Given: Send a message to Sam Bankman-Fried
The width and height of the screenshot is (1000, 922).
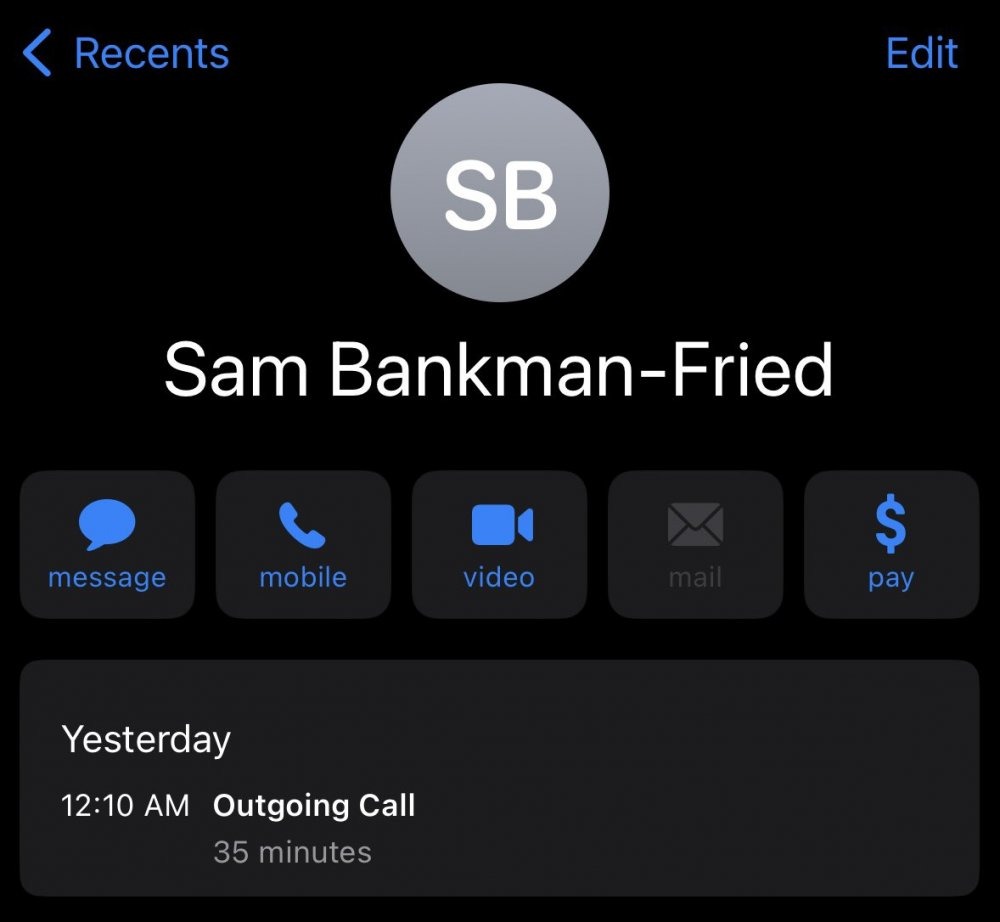Looking at the screenshot, I should pos(107,545).
